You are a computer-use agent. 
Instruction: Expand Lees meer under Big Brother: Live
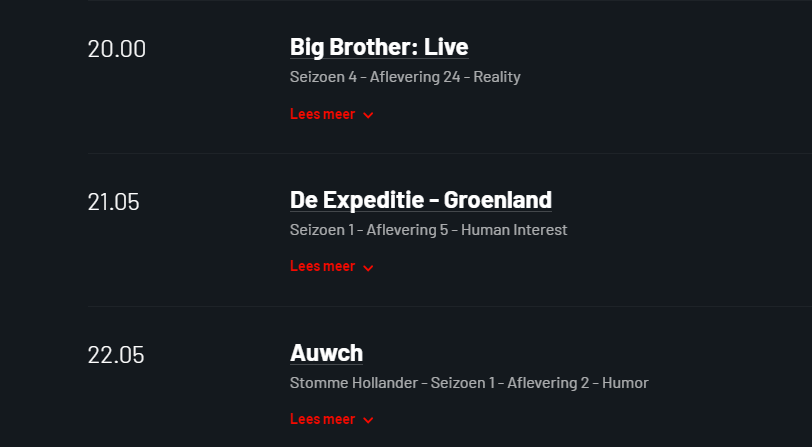331,114
